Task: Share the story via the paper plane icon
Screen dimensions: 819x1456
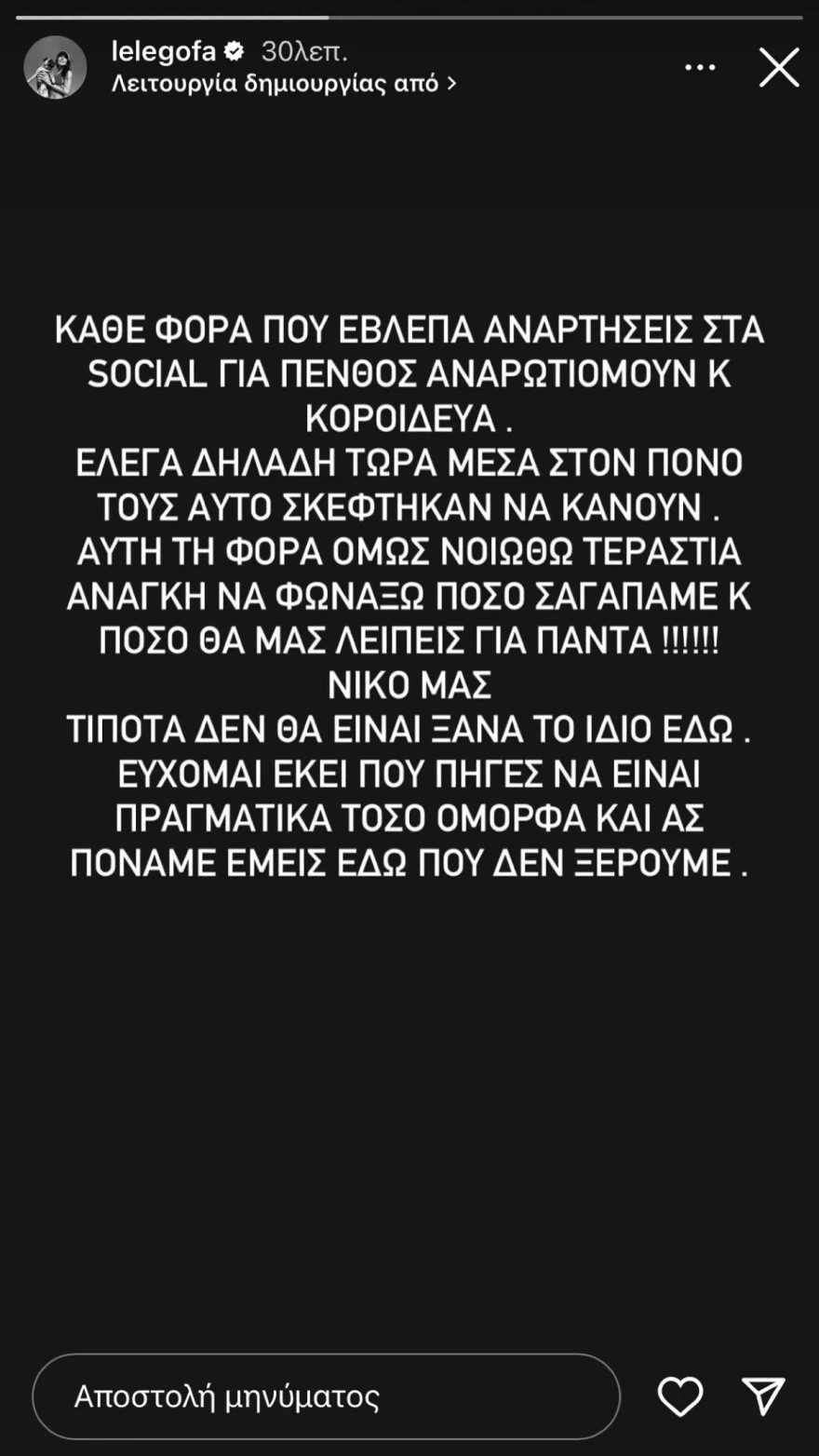Action: coord(765,1395)
